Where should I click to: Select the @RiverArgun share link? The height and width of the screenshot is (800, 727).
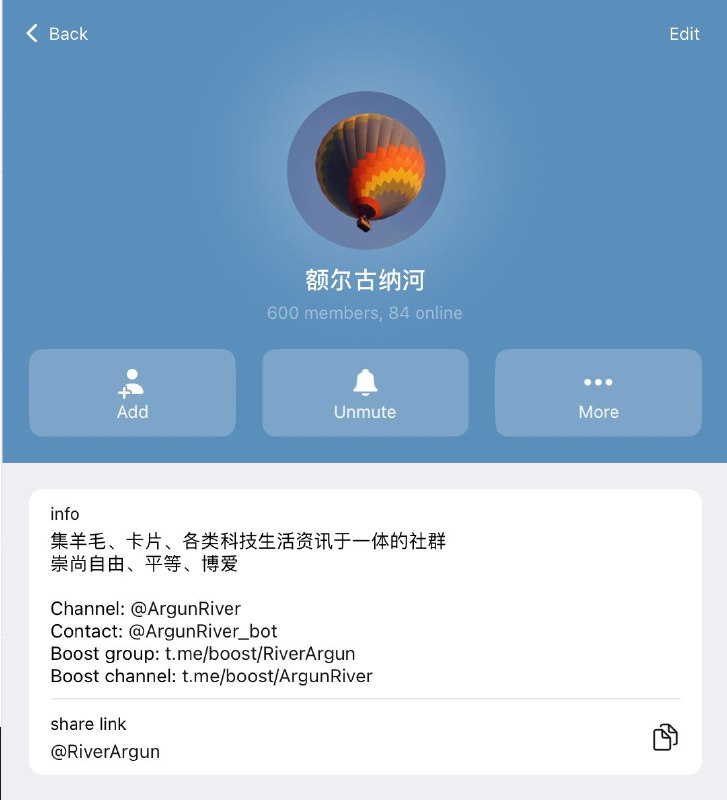click(x=105, y=752)
